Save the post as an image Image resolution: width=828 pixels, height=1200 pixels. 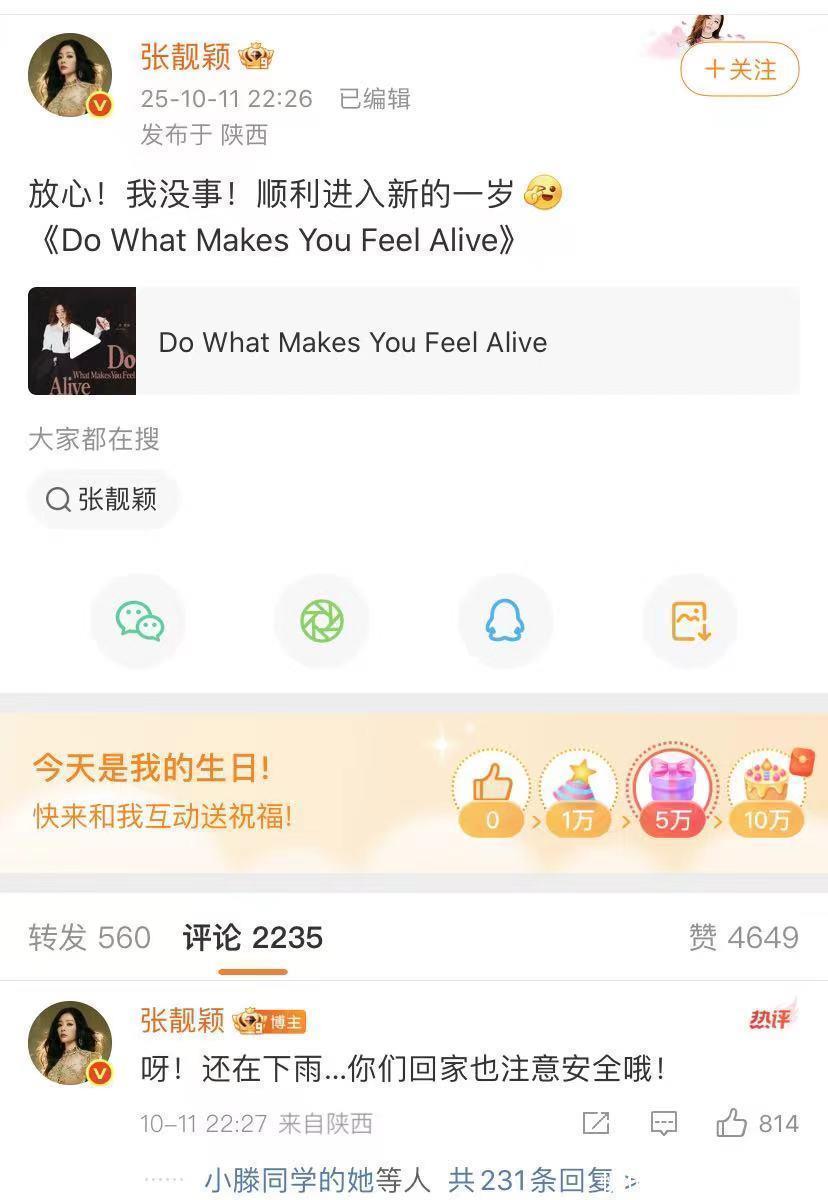(690, 622)
